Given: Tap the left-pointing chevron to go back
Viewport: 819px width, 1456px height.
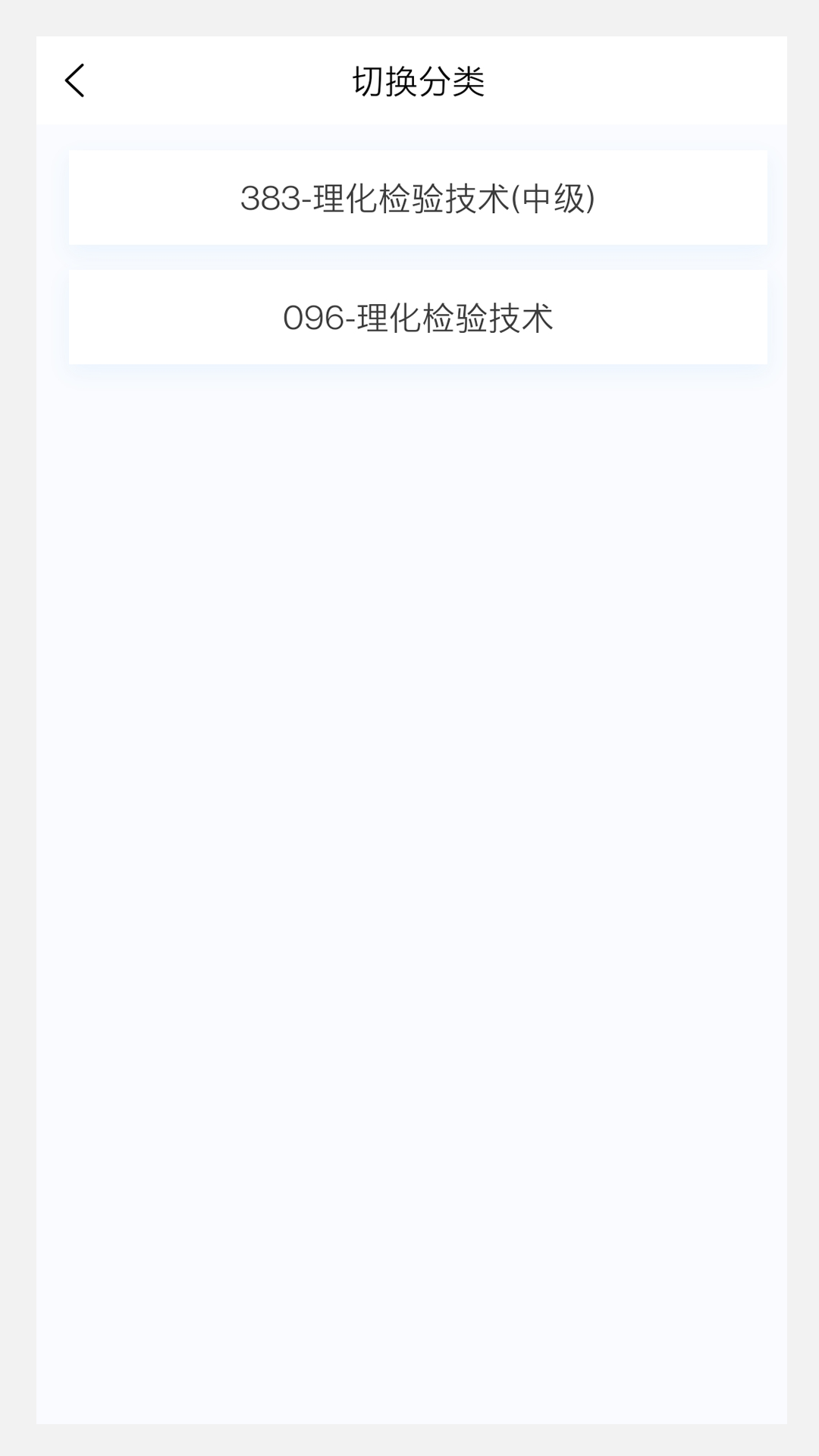Looking at the screenshot, I should (75, 81).
